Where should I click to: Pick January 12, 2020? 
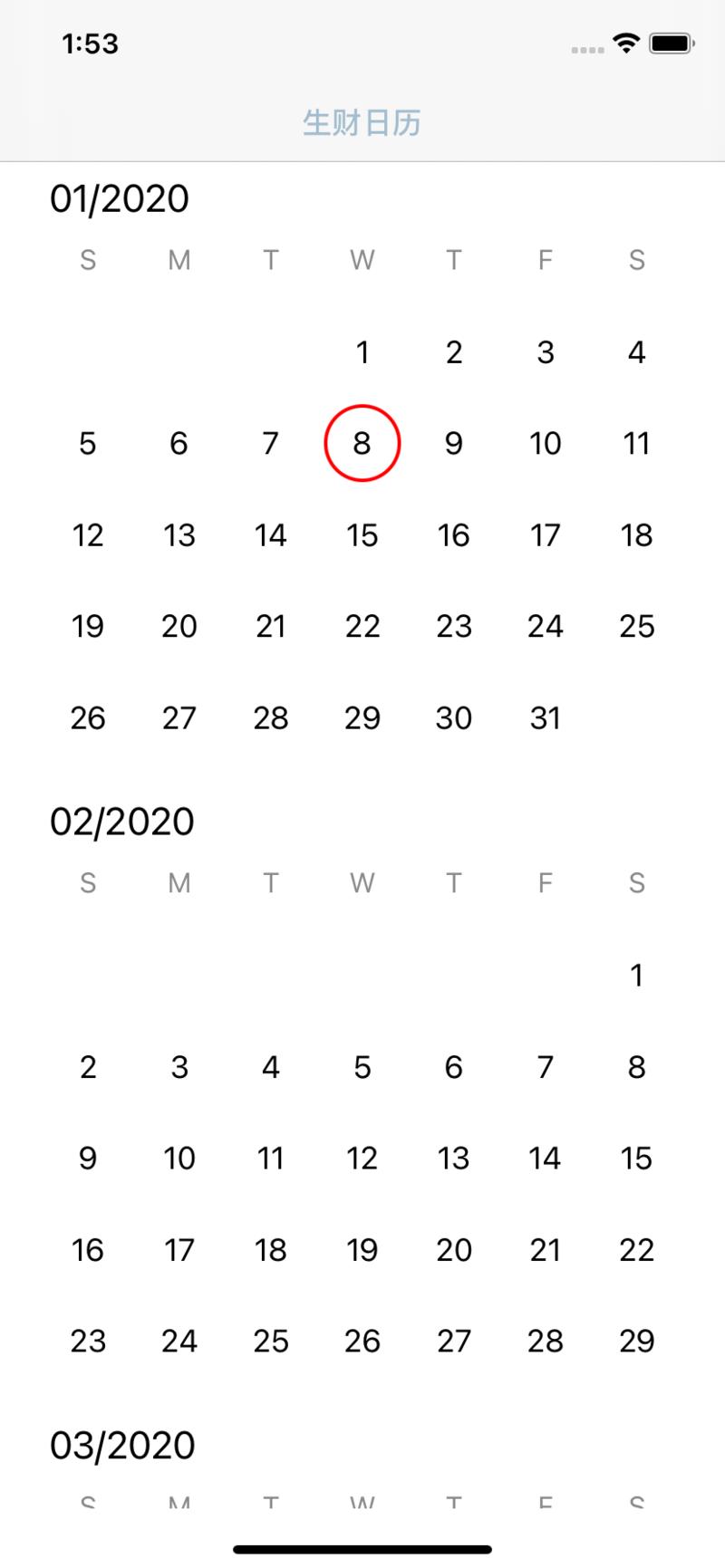click(x=88, y=534)
